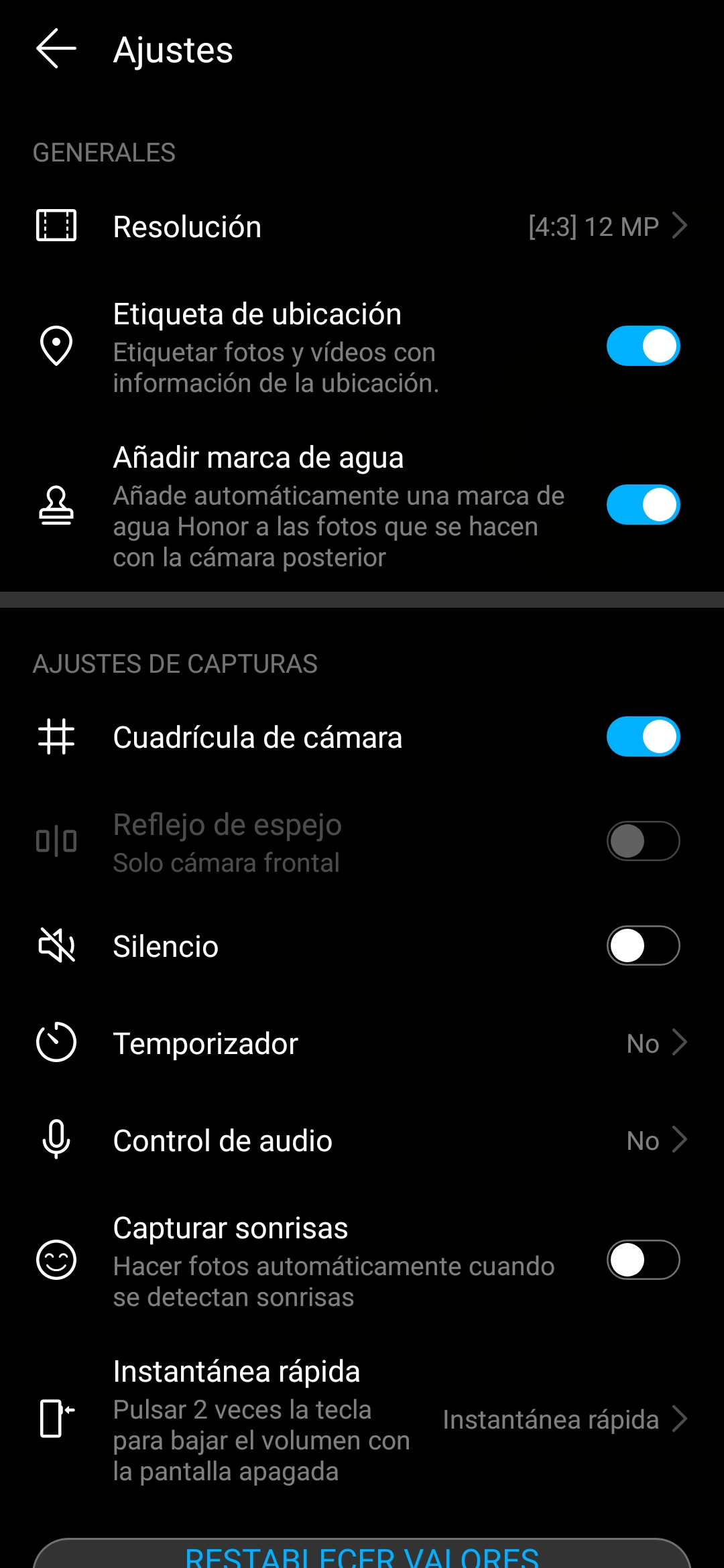Open the Instantánea rápida selection chevron
The image size is (724, 1568).
point(681,1419)
